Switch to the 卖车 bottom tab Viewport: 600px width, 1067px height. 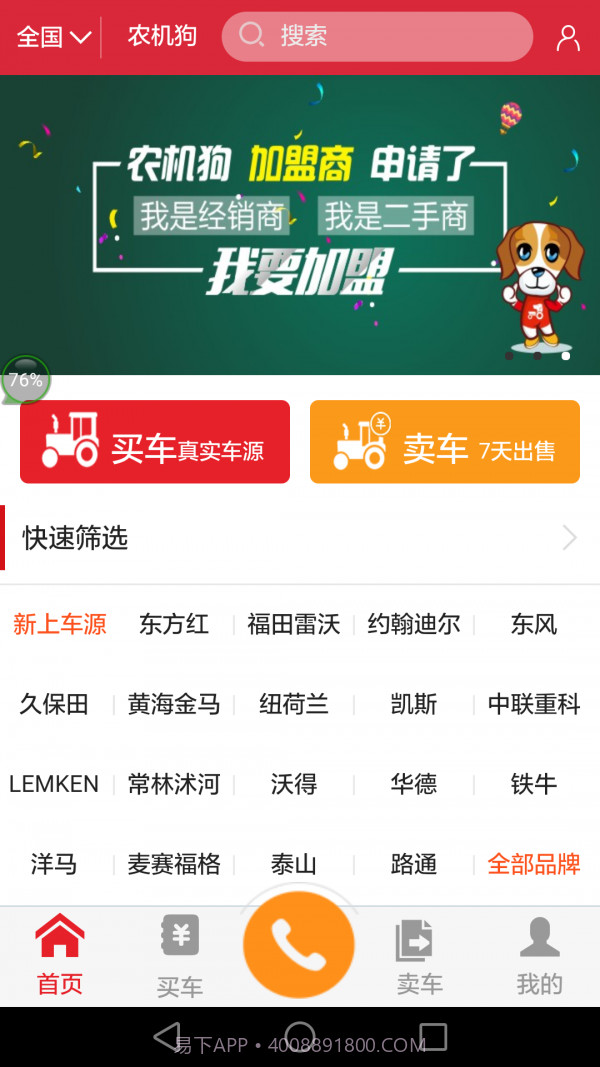point(419,957)
